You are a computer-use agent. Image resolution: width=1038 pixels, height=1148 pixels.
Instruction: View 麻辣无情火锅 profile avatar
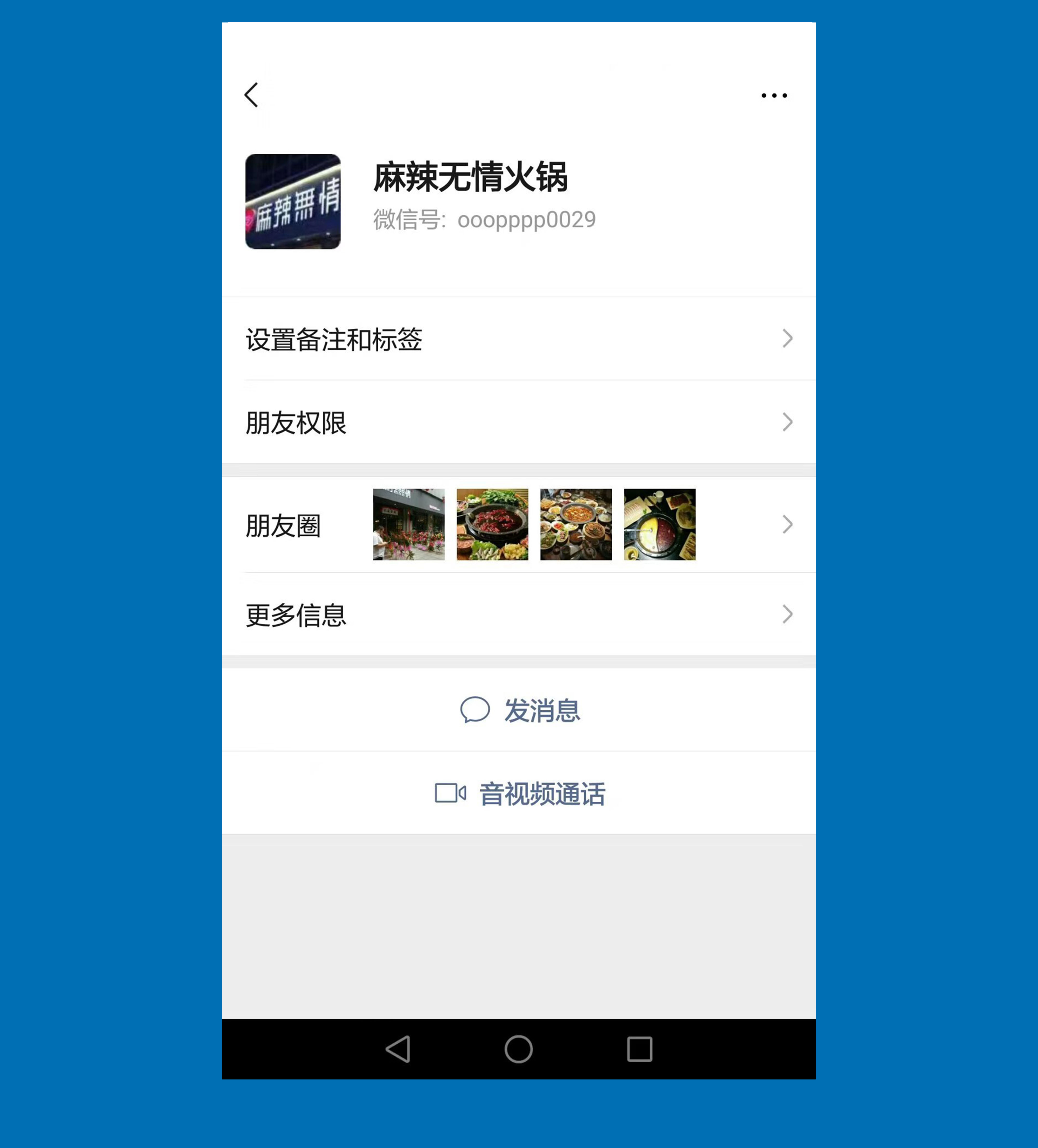point(293,201)
